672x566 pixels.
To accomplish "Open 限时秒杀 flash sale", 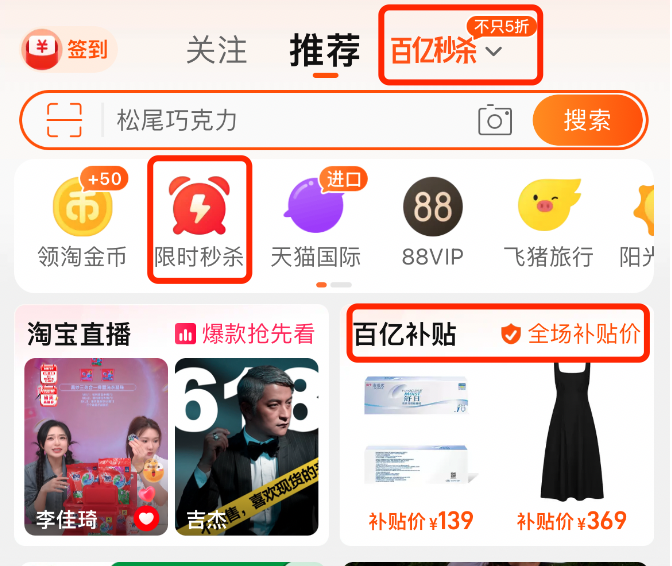I will pyautogui.click(x=198, y=222).
